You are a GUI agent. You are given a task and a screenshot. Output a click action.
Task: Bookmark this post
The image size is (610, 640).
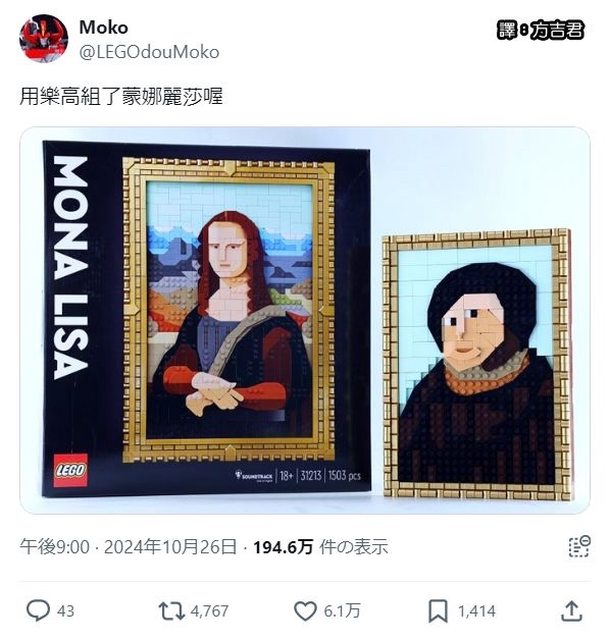tap(438, 610)
